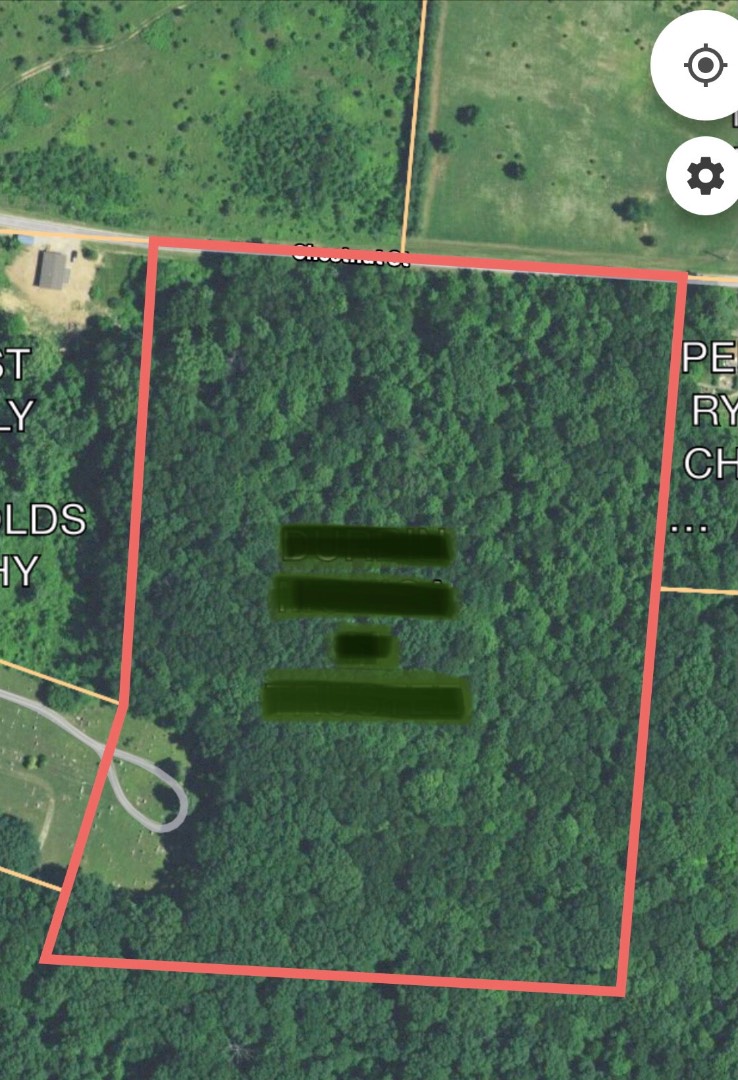Tap the small square label between the owner-name bars

pos(365,645)
